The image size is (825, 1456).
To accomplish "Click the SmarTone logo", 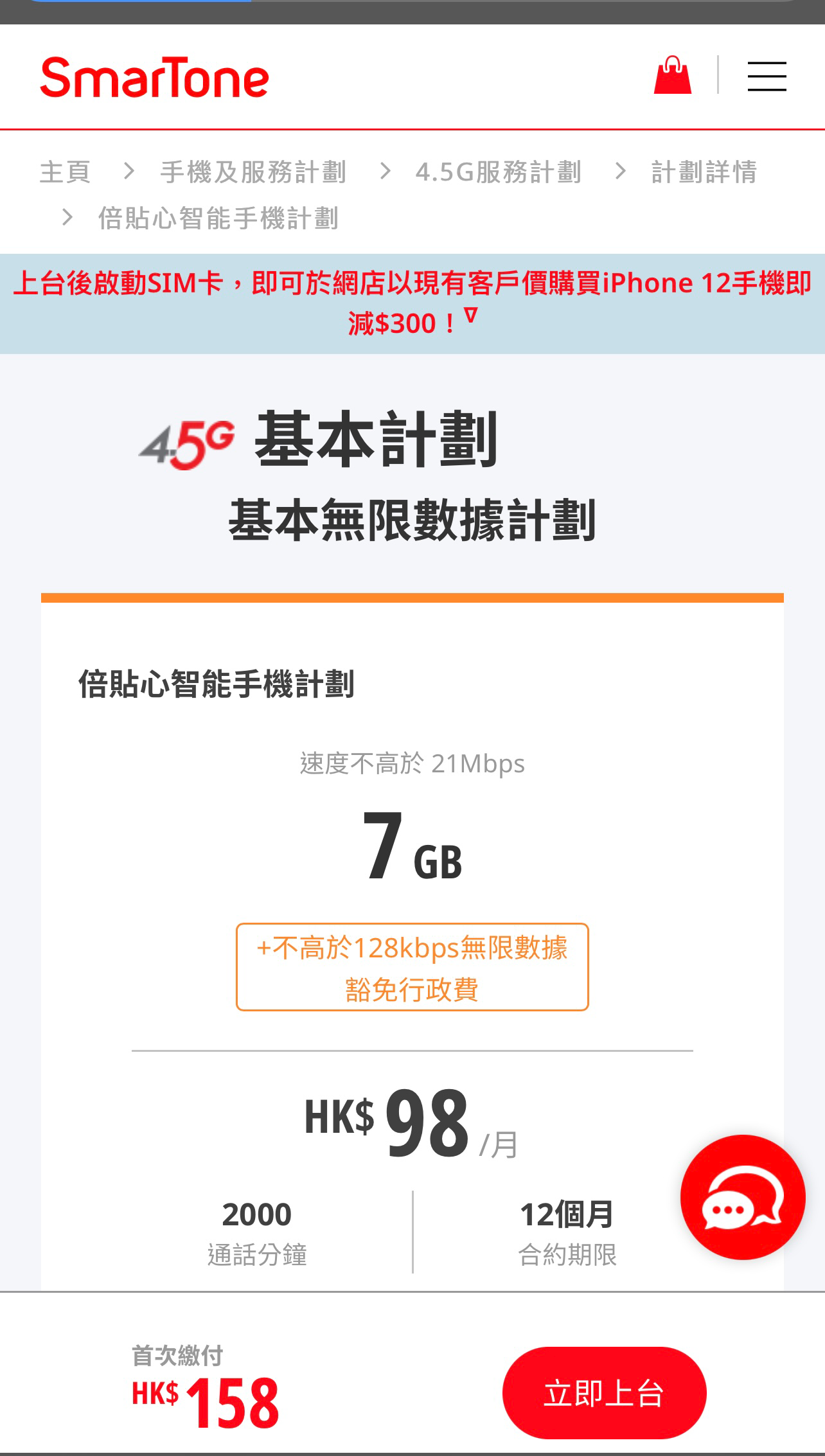I will click(153, 77).
